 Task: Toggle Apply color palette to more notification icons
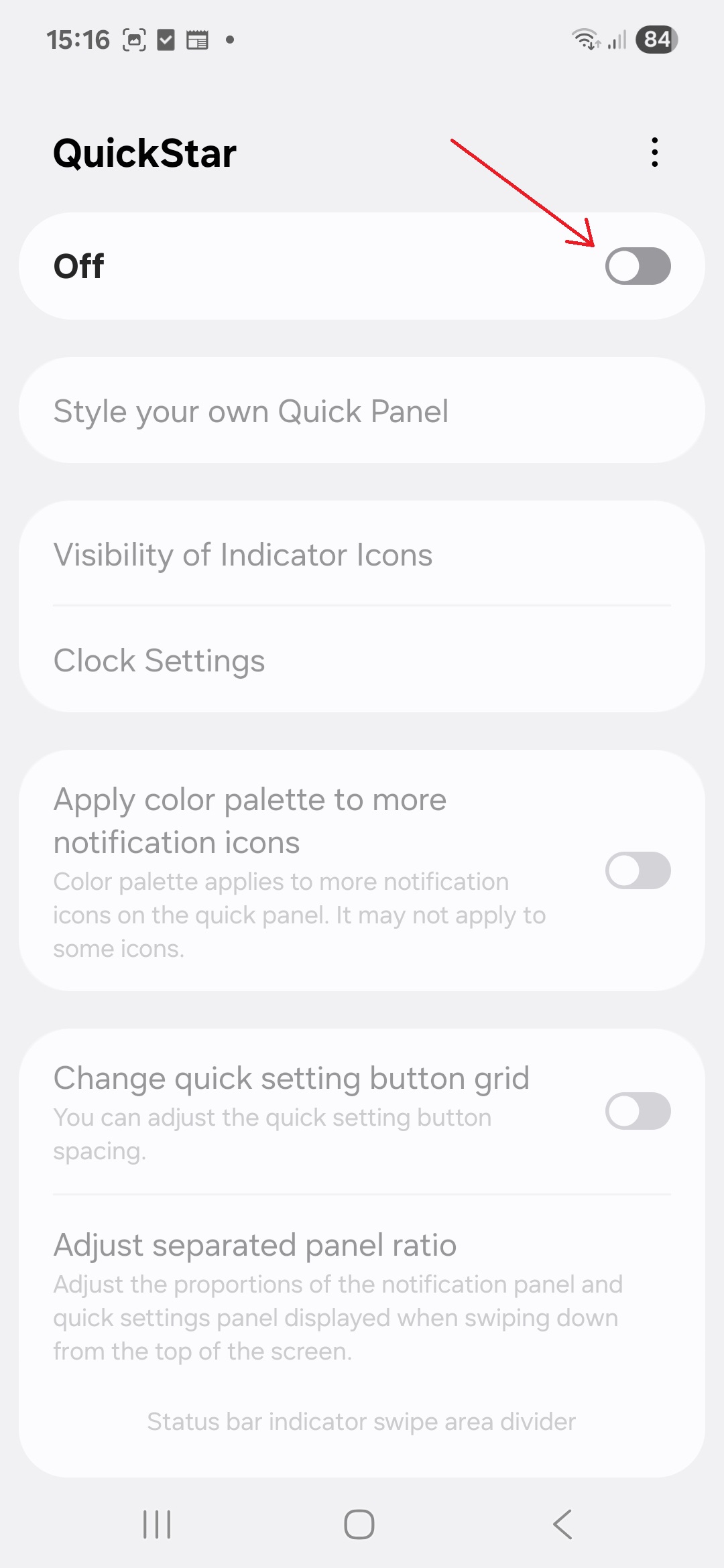pos(638,870)
